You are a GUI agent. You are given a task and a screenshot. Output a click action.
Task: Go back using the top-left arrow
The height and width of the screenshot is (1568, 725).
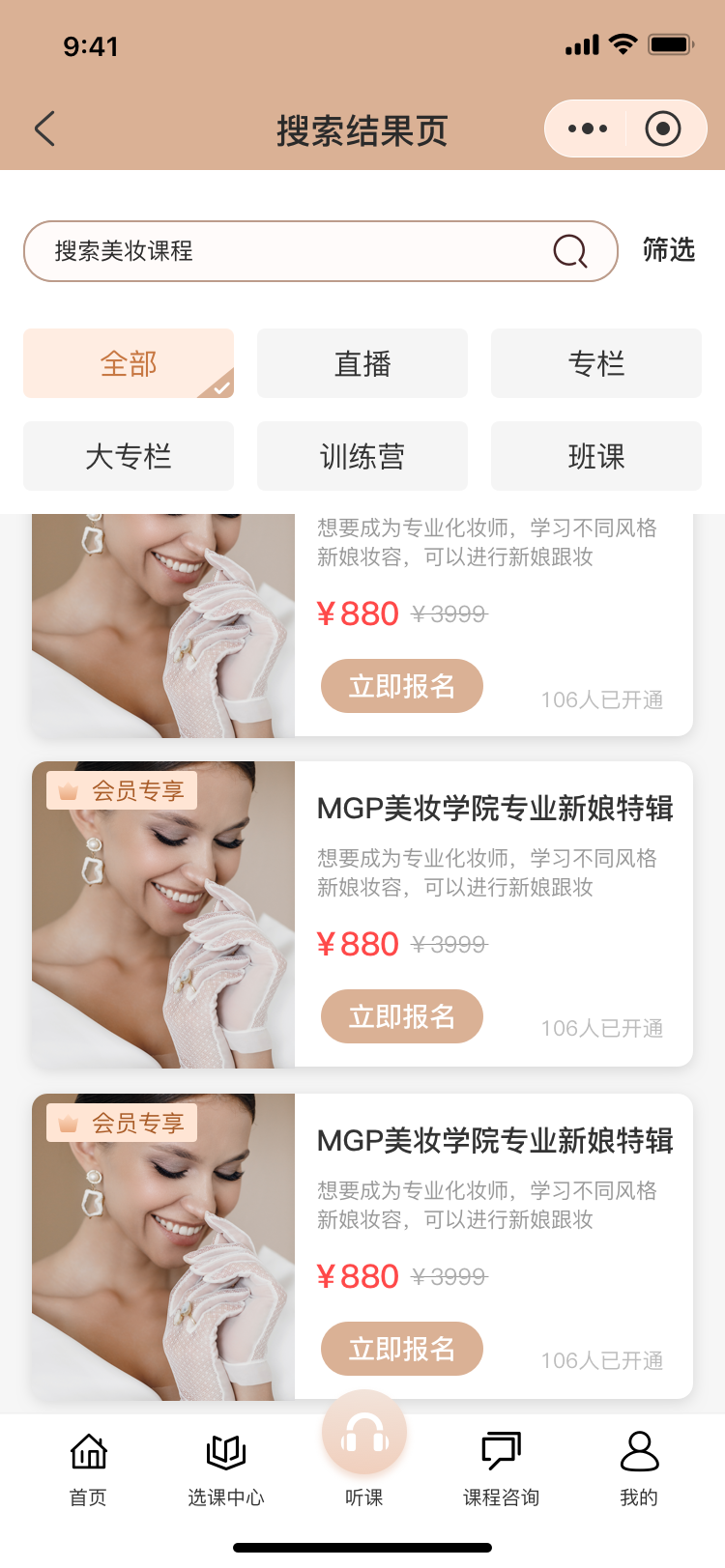point(44,128)
